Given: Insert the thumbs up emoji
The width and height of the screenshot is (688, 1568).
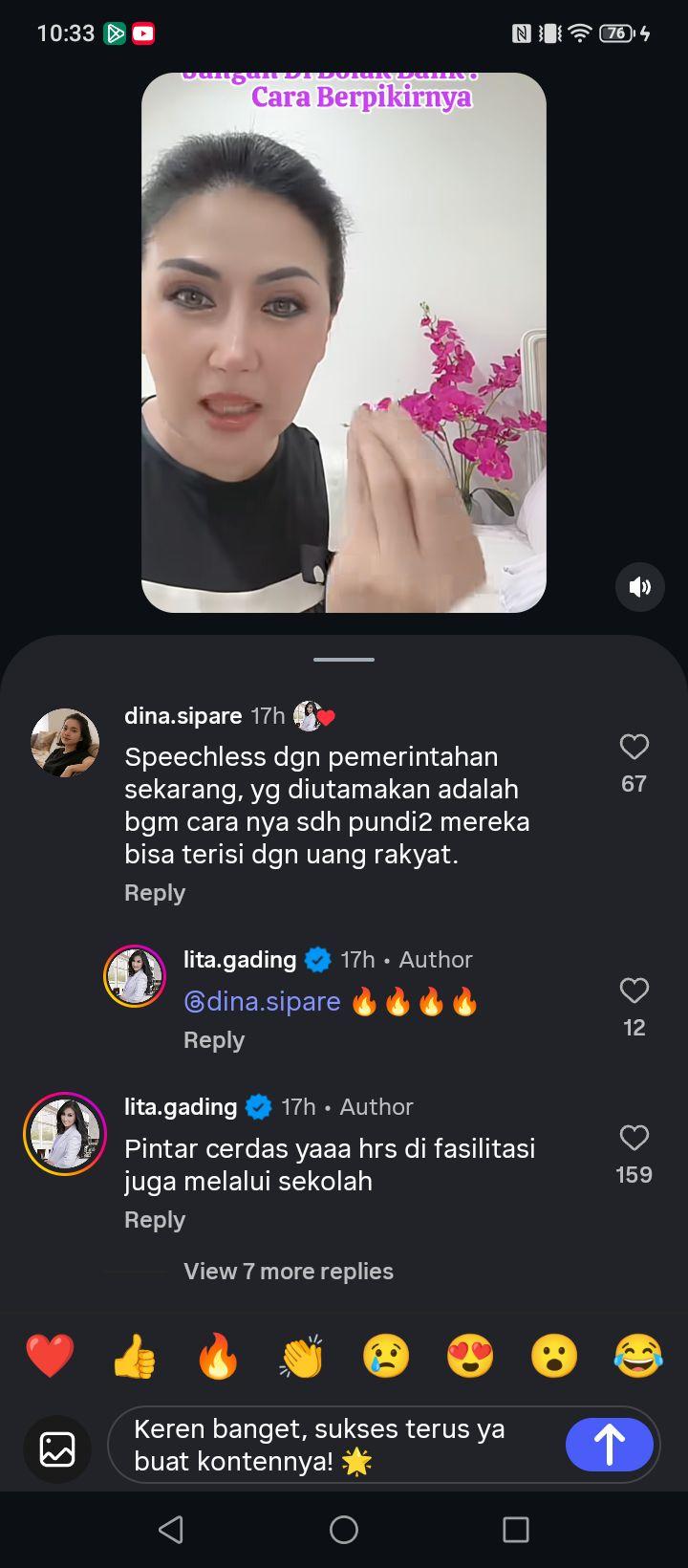Looking at the screenshot, I should [134, 1356].
